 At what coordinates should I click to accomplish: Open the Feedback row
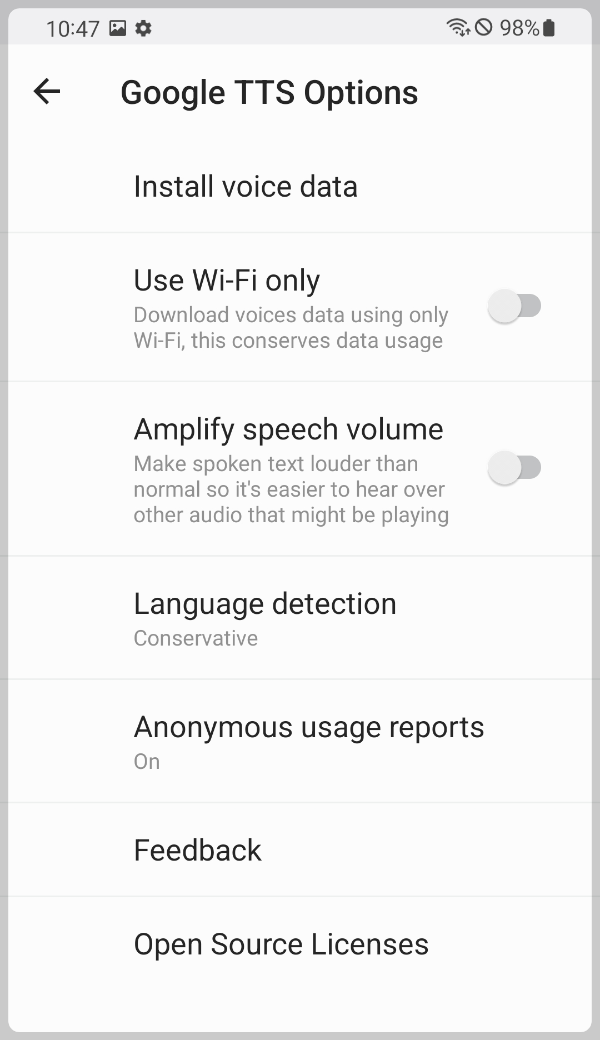click(300, 850)
